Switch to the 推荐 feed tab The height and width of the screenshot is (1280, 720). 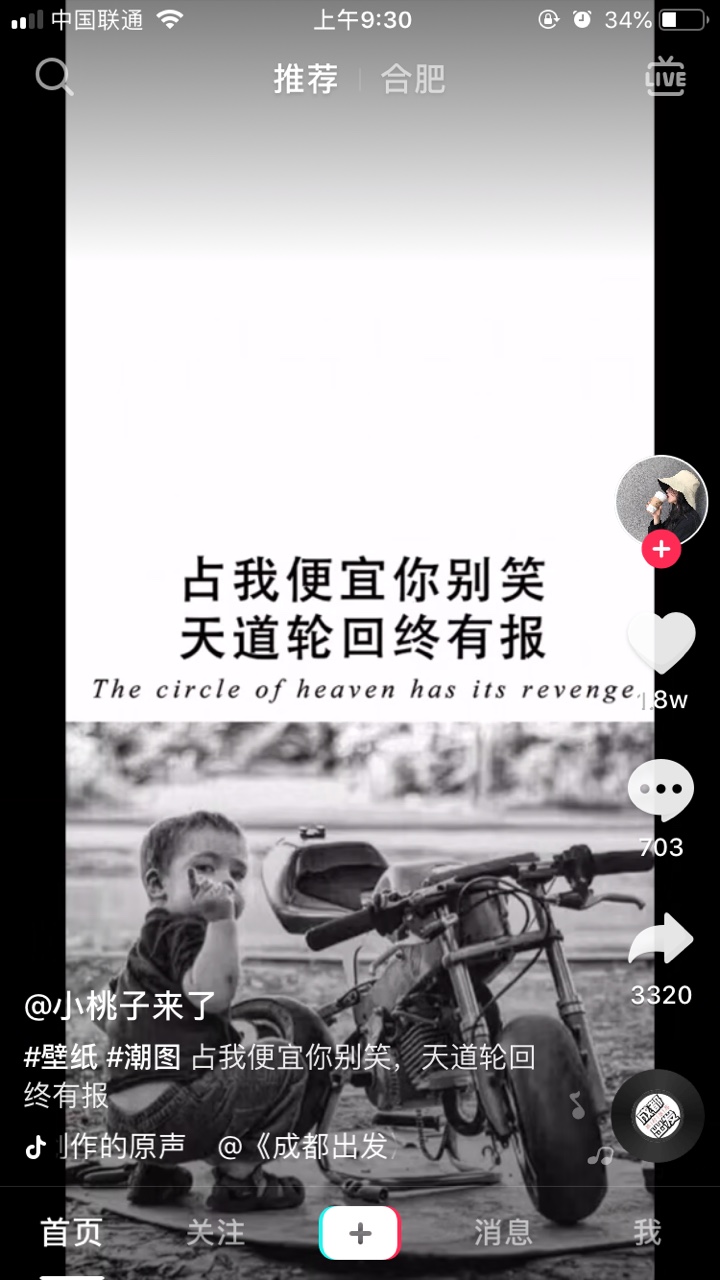tap(306, 79)
